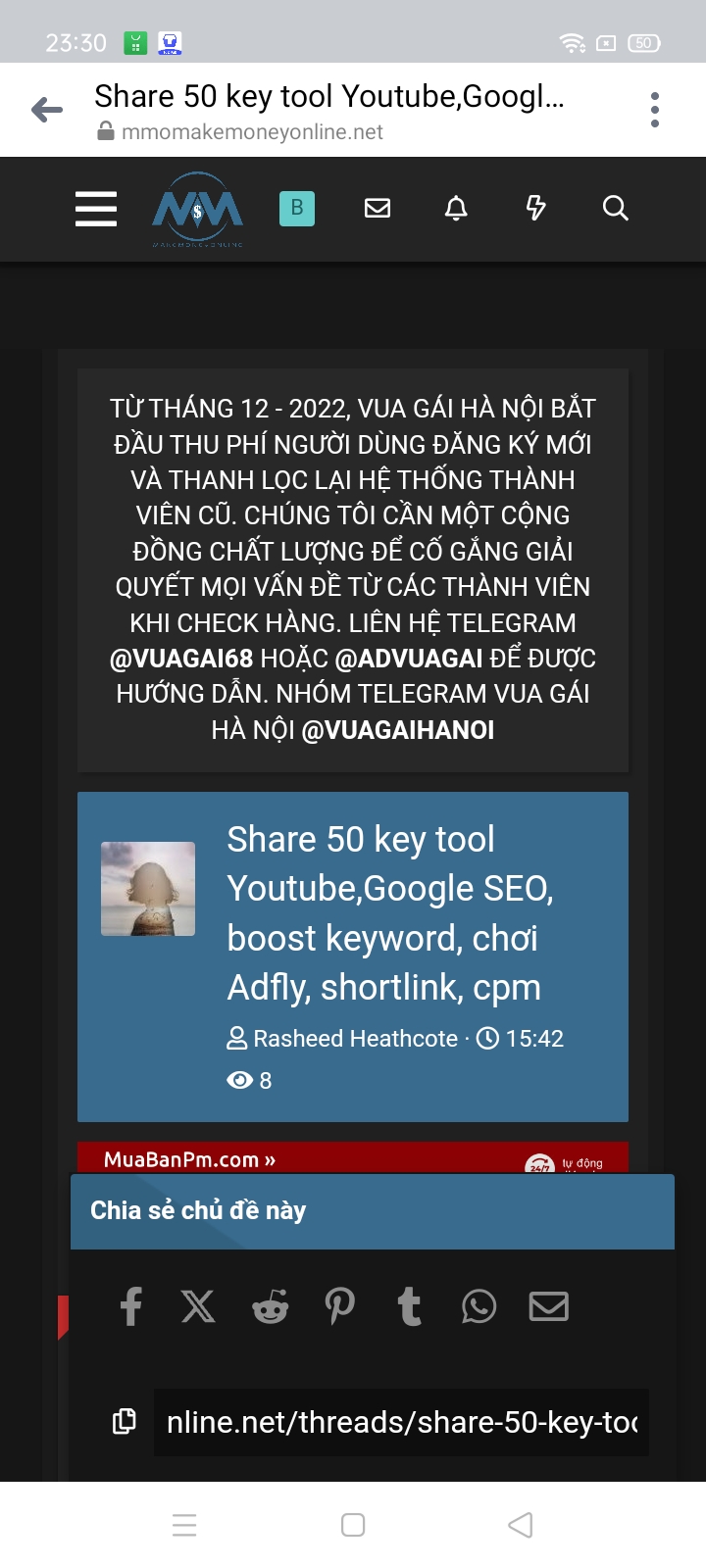Viewport: 706px width, 1568px height.
Task: Copy the thread link to clipboard
Action: coord(124,1421)
